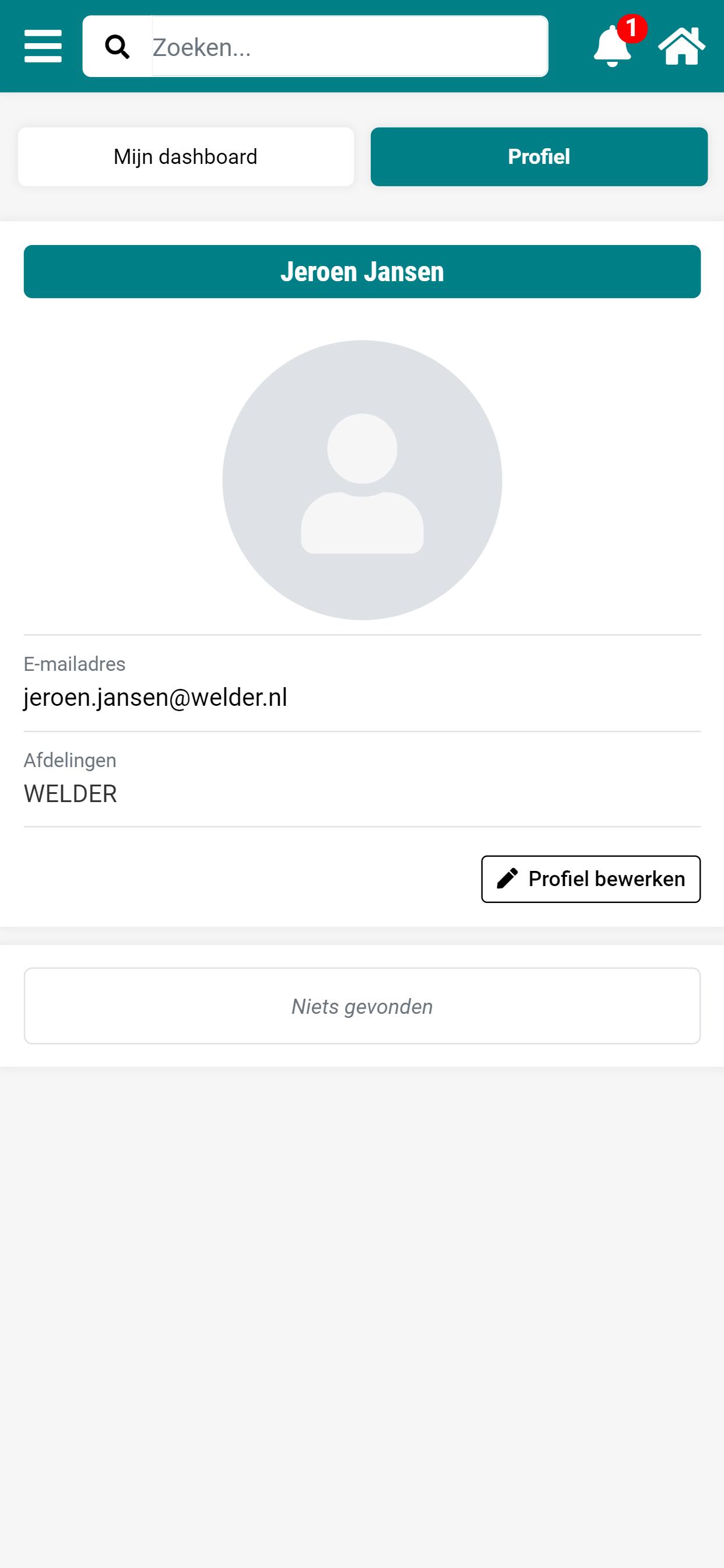
Task: Tap Profiel bewerken button
Action: [591, 879]
